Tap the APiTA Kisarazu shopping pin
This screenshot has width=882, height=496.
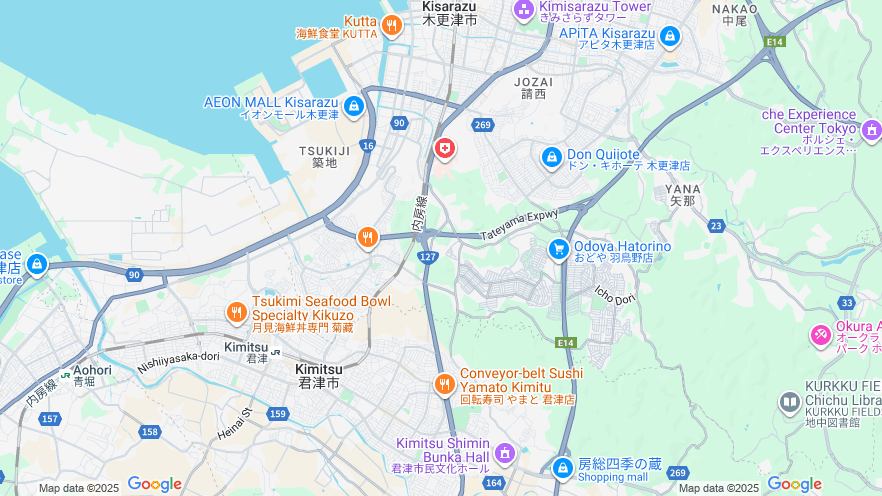pos(669,38)
